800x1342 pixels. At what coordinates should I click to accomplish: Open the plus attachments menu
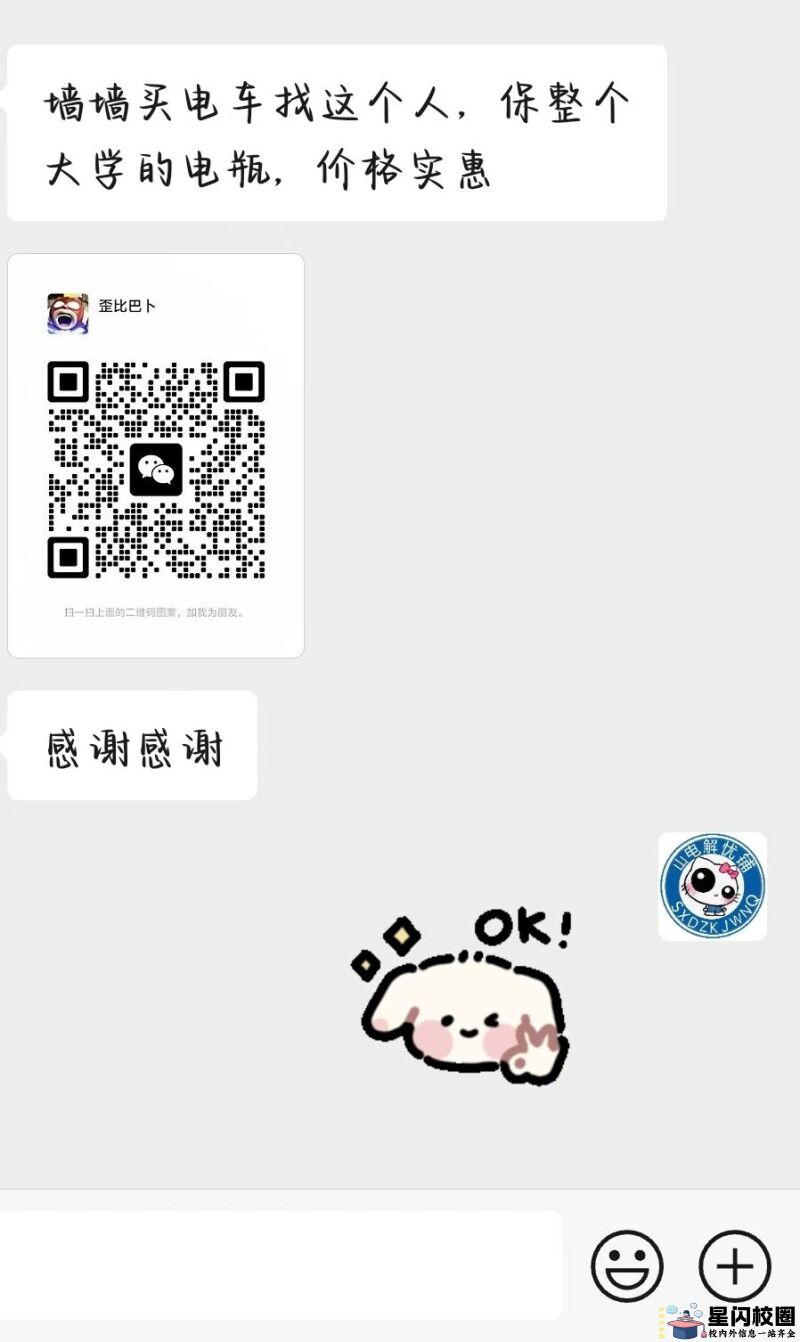(735, 1266)
